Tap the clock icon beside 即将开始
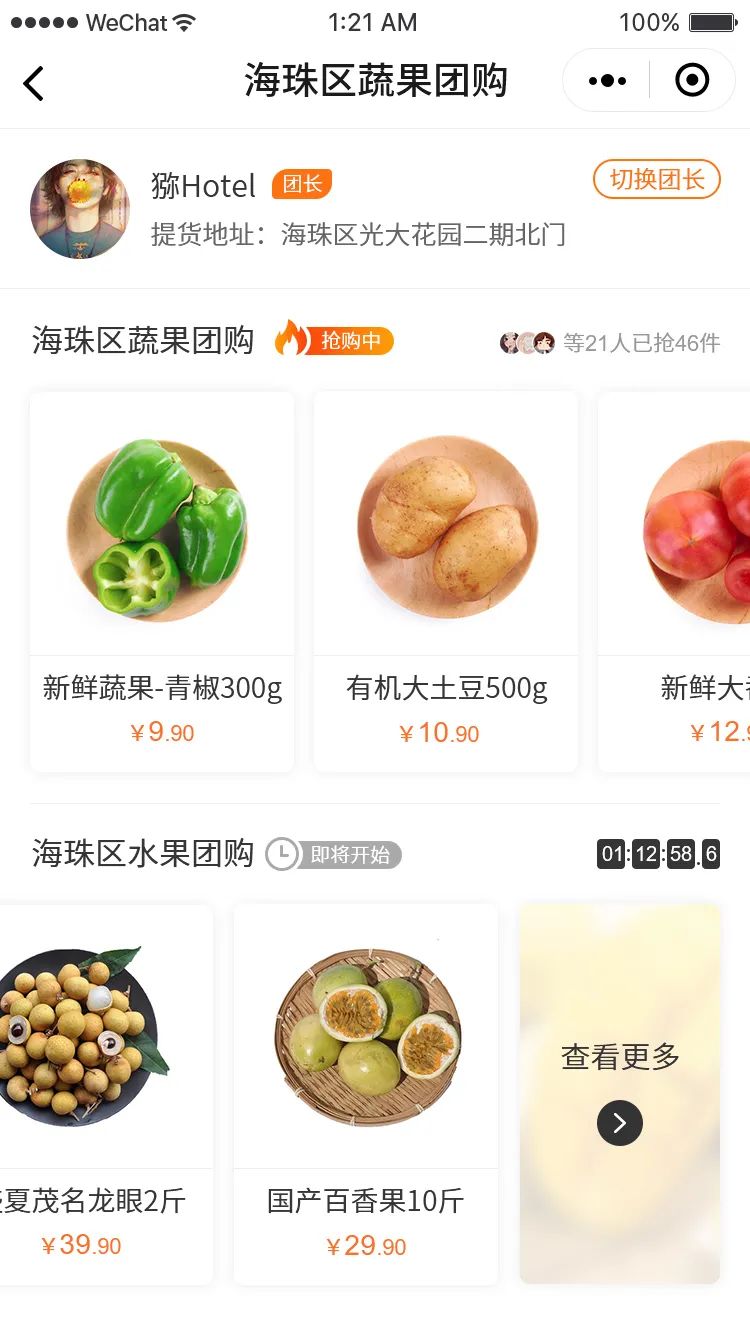Screen dimensions: 750x1334 (x=285, y=855)
